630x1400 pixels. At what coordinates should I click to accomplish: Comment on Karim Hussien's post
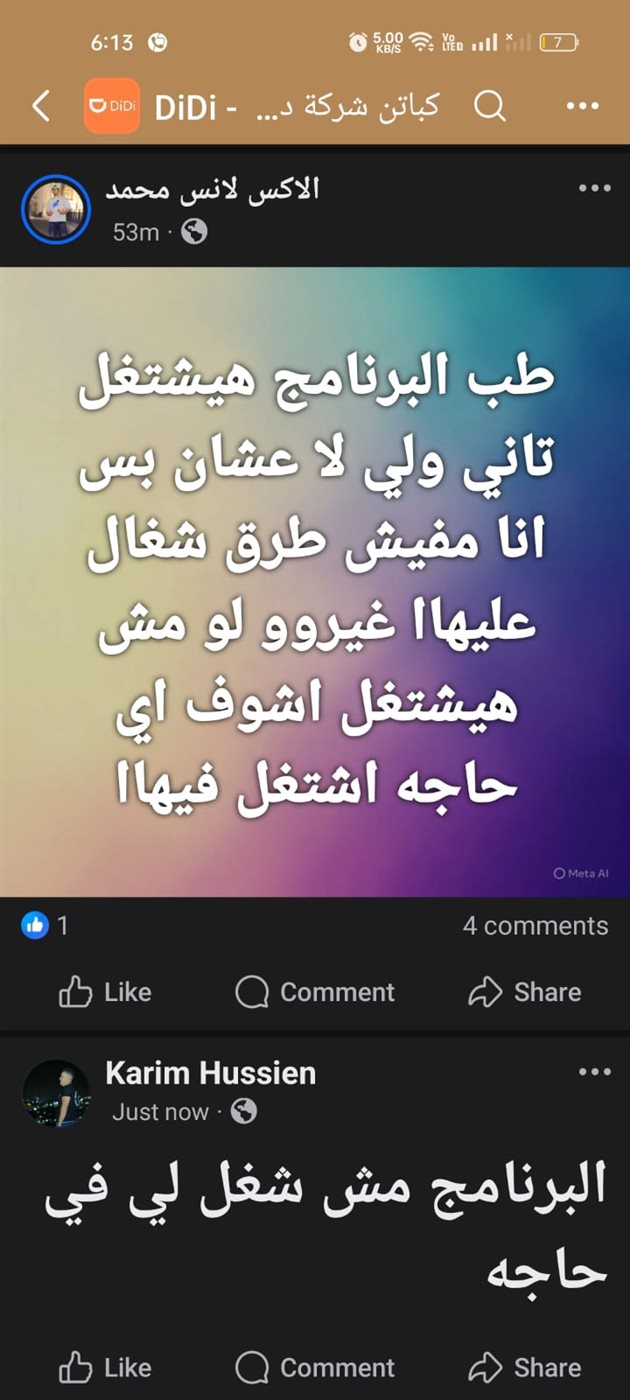315,1367
